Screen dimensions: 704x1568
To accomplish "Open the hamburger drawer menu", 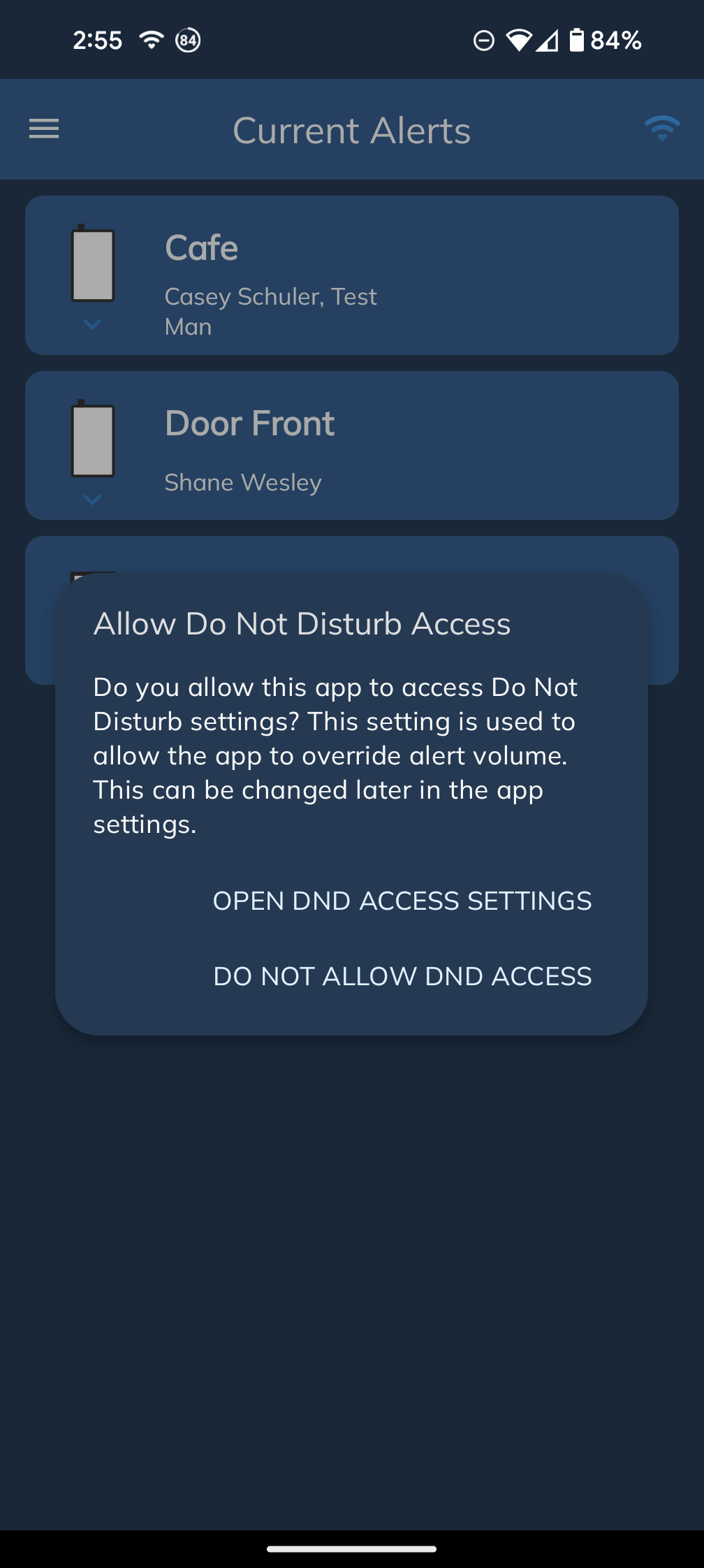I will (x=44, y=129).
